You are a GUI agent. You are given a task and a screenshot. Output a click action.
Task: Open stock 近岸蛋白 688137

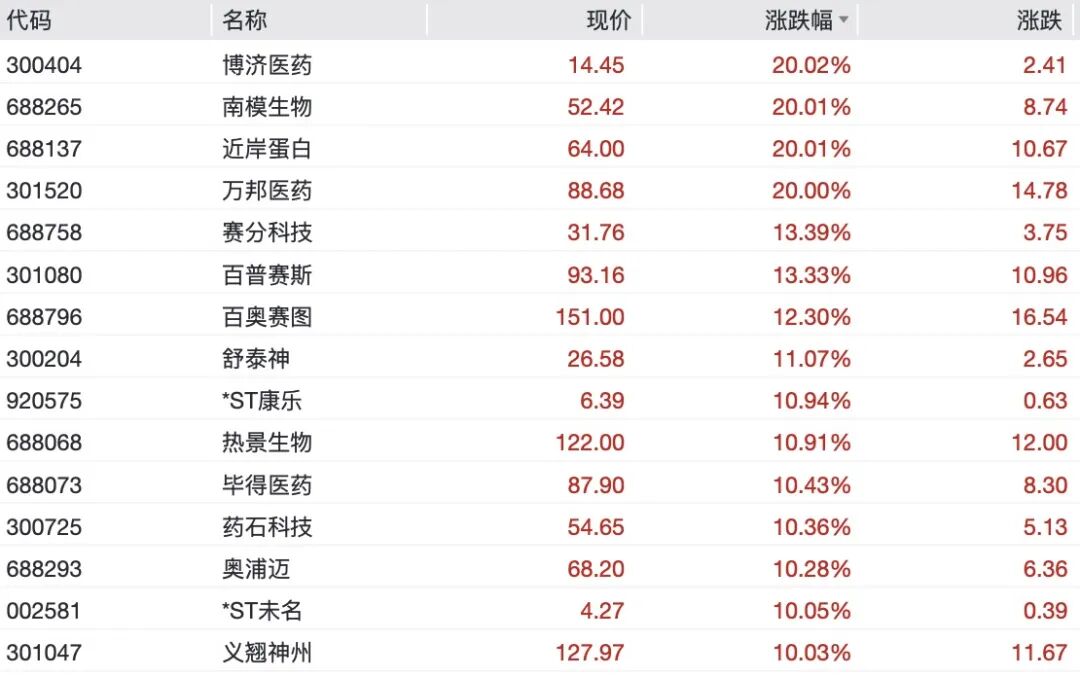[540, 149]
